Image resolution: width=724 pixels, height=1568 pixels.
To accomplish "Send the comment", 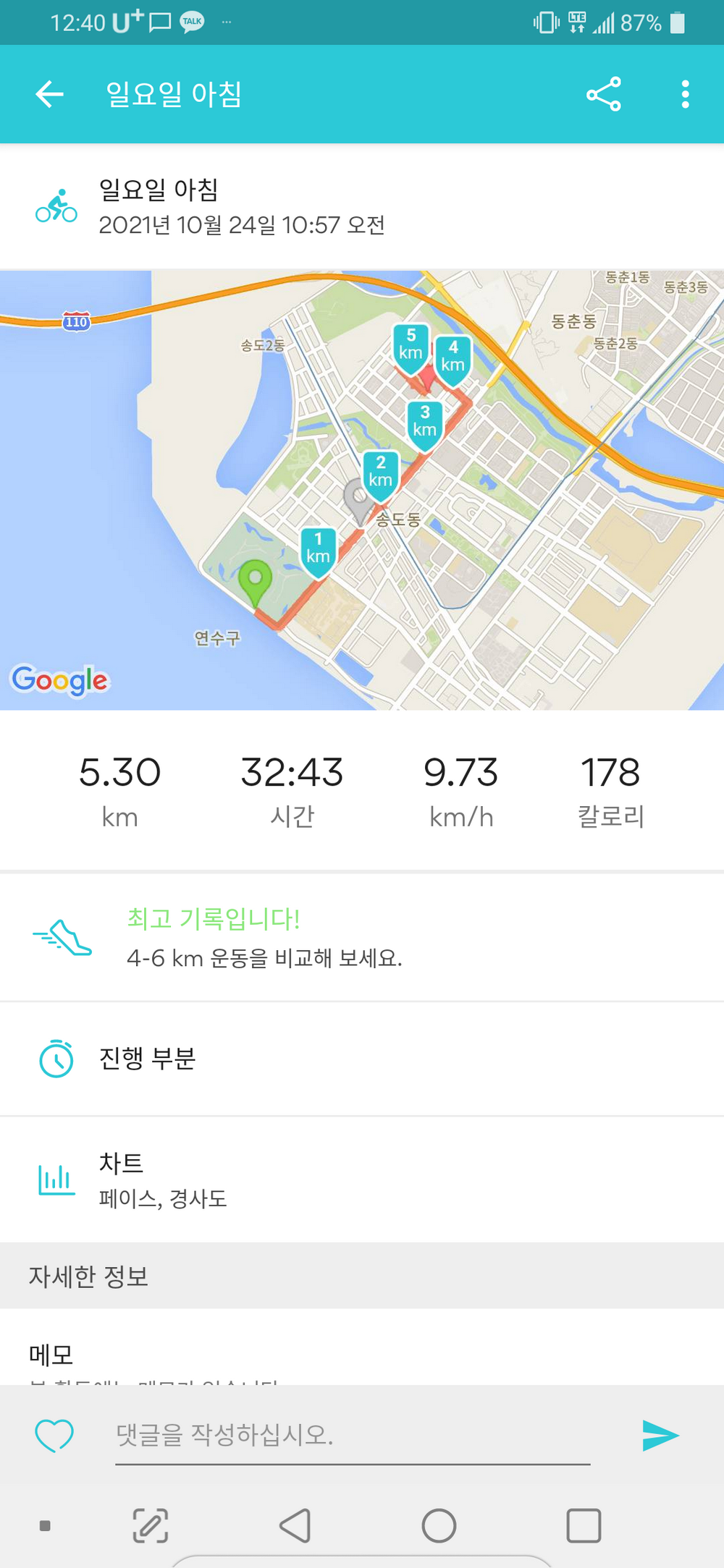I will coord(660,1435).
